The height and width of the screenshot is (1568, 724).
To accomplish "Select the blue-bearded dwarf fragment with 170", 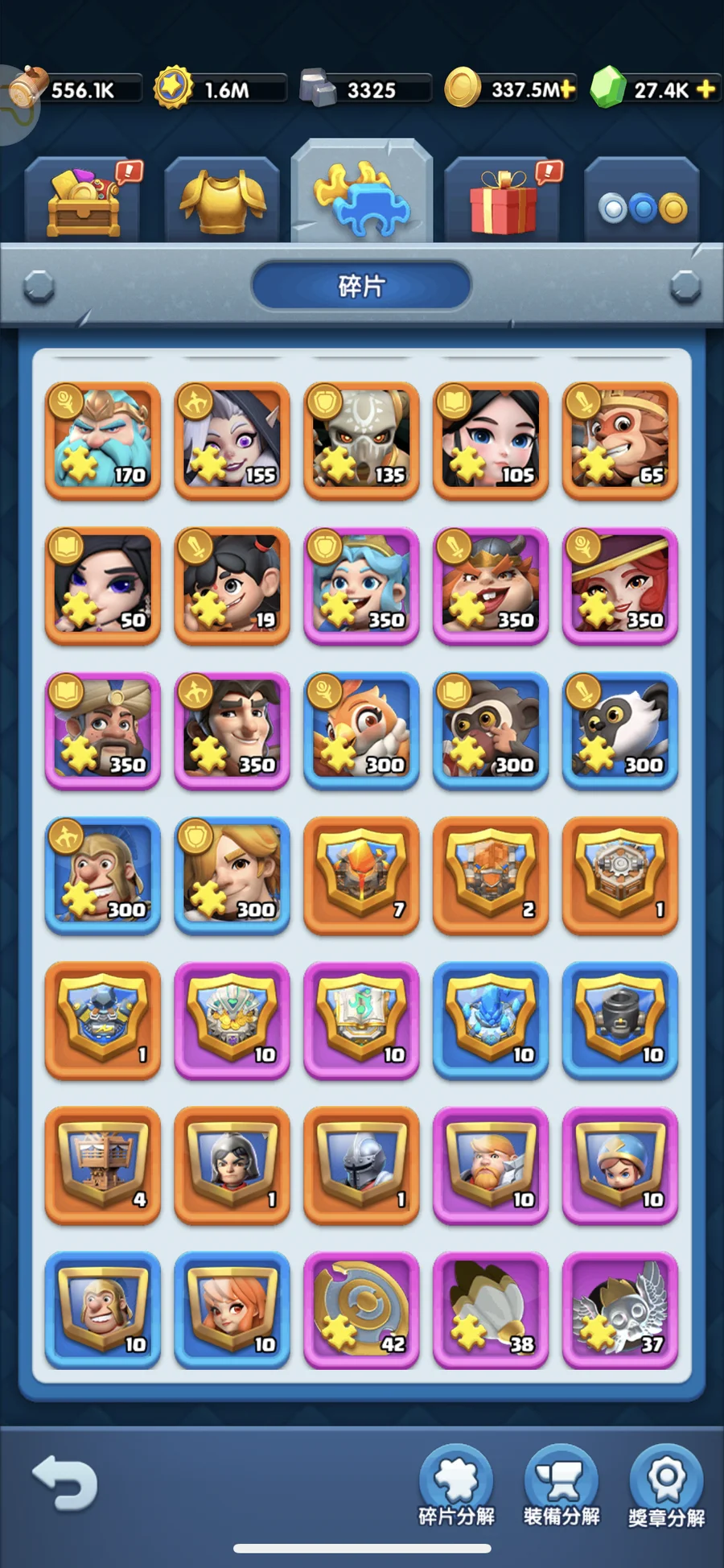I will coord(102,440).
